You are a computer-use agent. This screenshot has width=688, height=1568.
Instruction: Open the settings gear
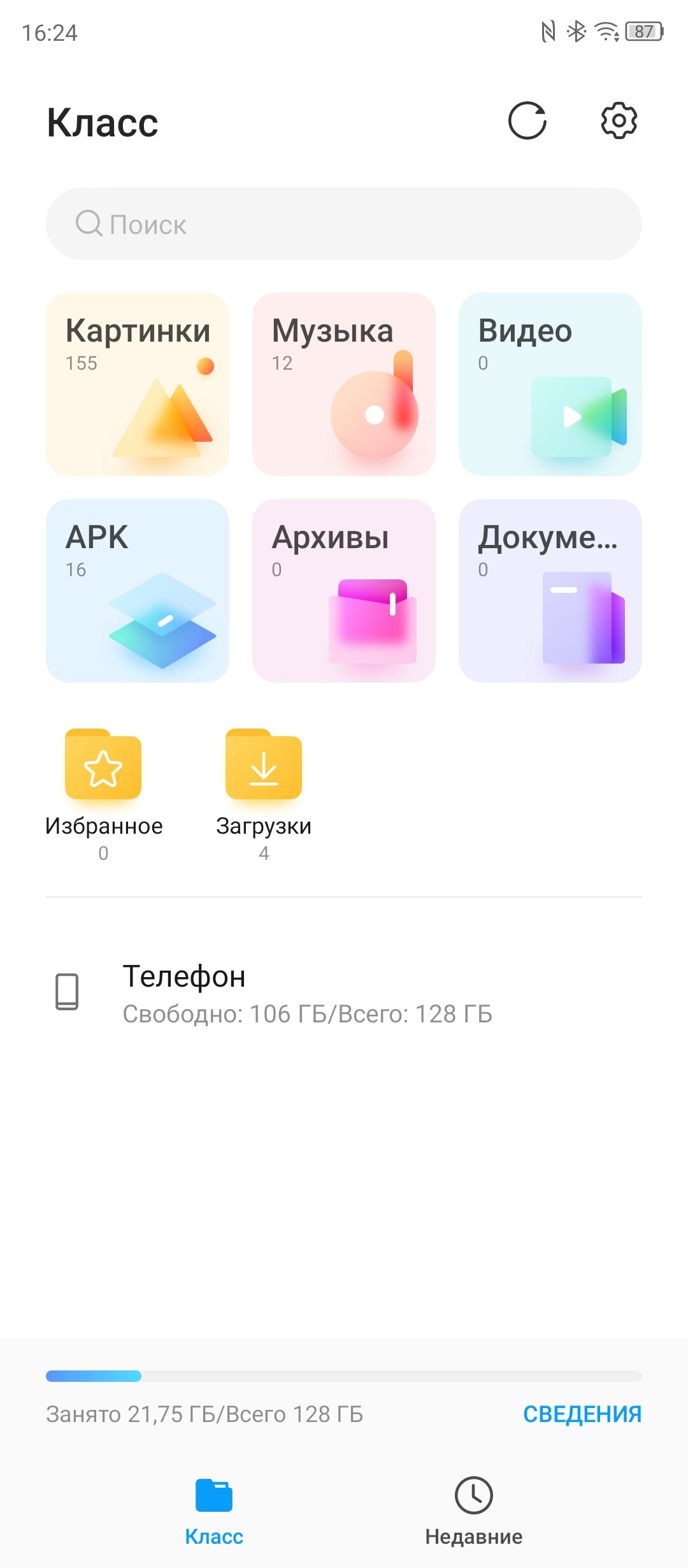[619, 120]
